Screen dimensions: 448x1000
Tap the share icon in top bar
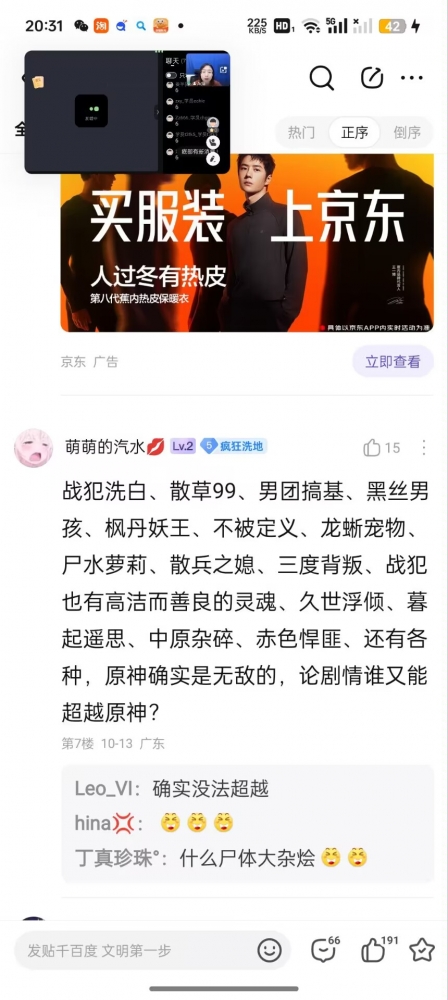pyautogui.click(x=372, y=78)
